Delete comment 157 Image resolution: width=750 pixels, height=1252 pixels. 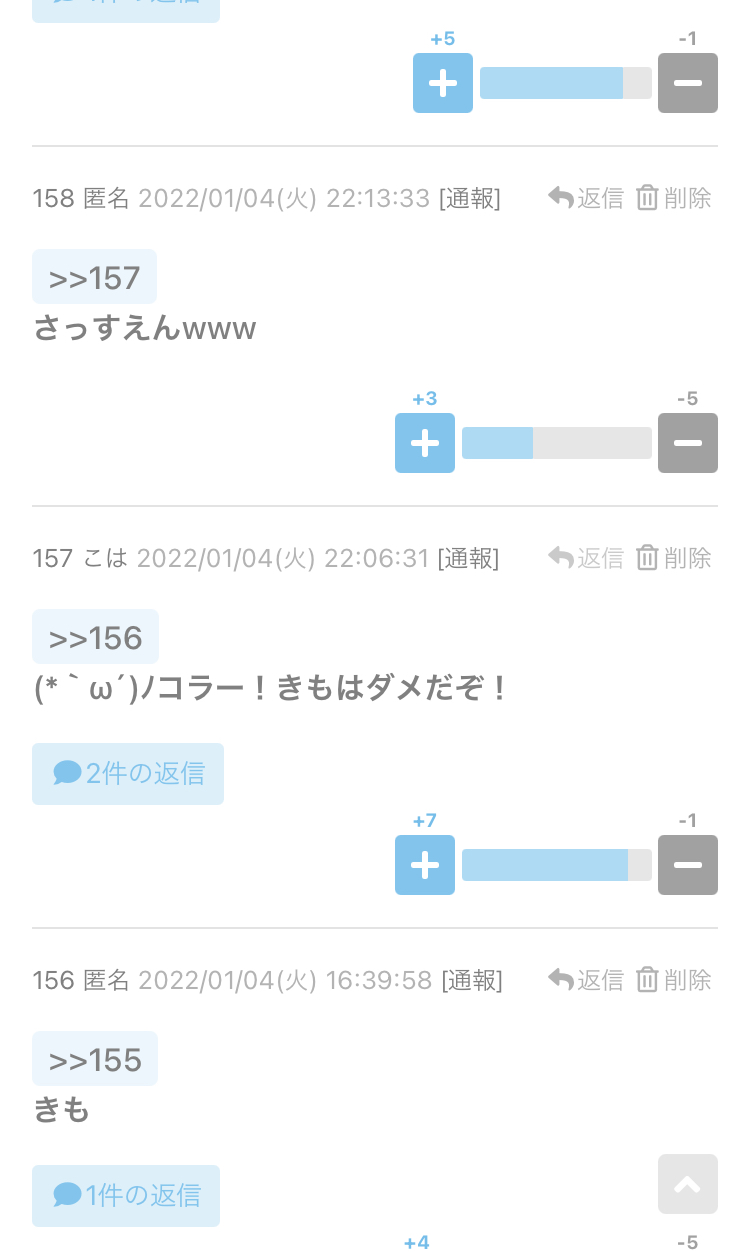(674, 558)
